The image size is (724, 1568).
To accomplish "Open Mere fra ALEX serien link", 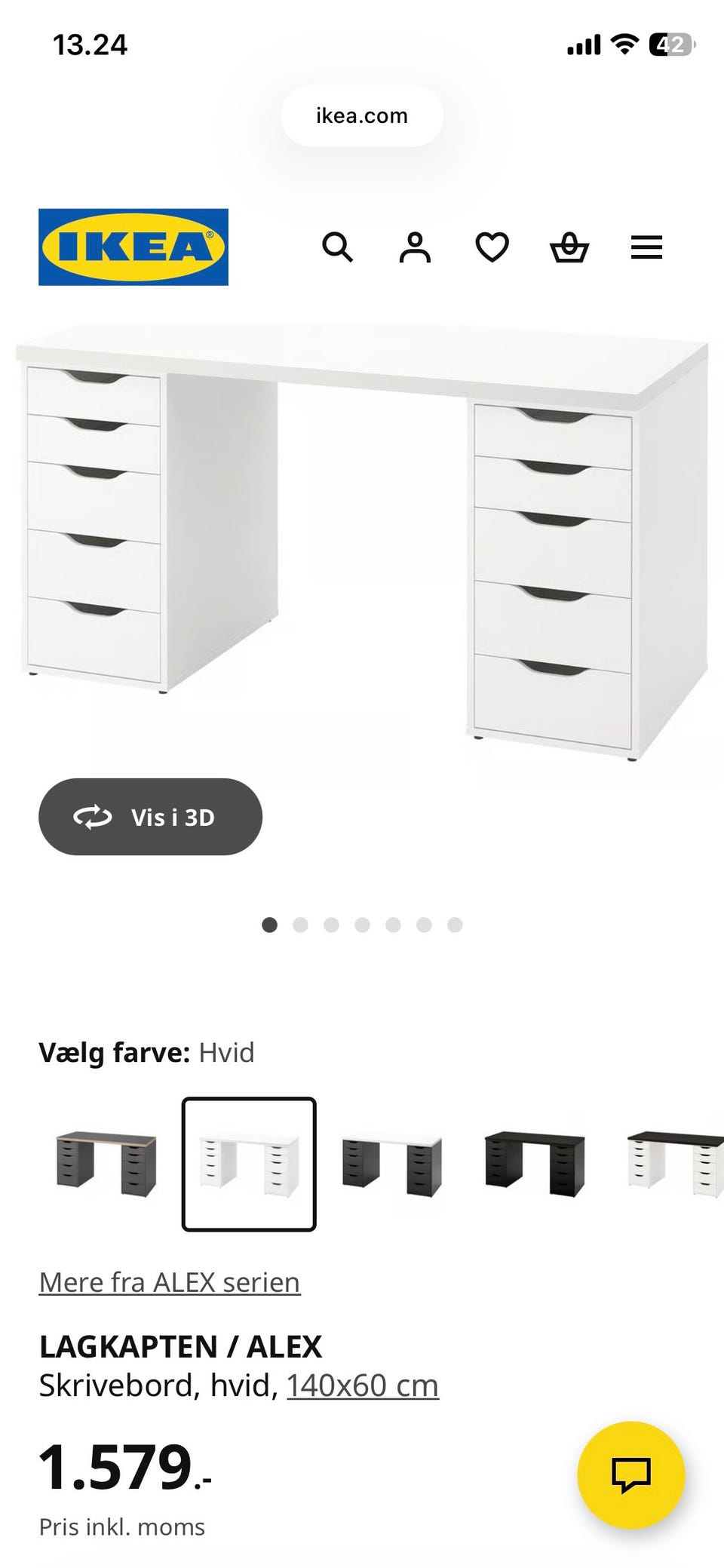I will coord(169,1281).
